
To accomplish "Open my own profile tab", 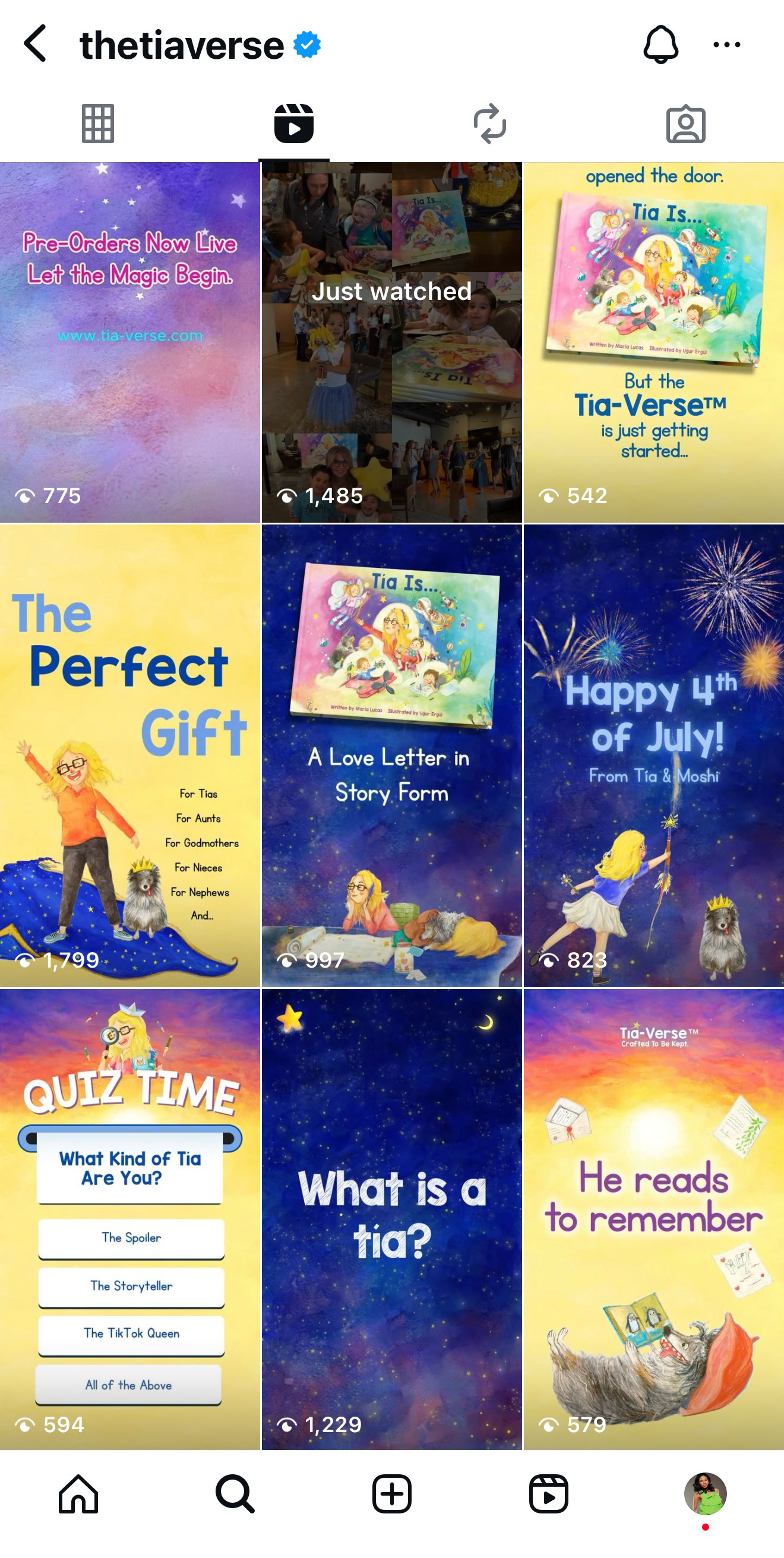I will click(x=706, y=1494).
